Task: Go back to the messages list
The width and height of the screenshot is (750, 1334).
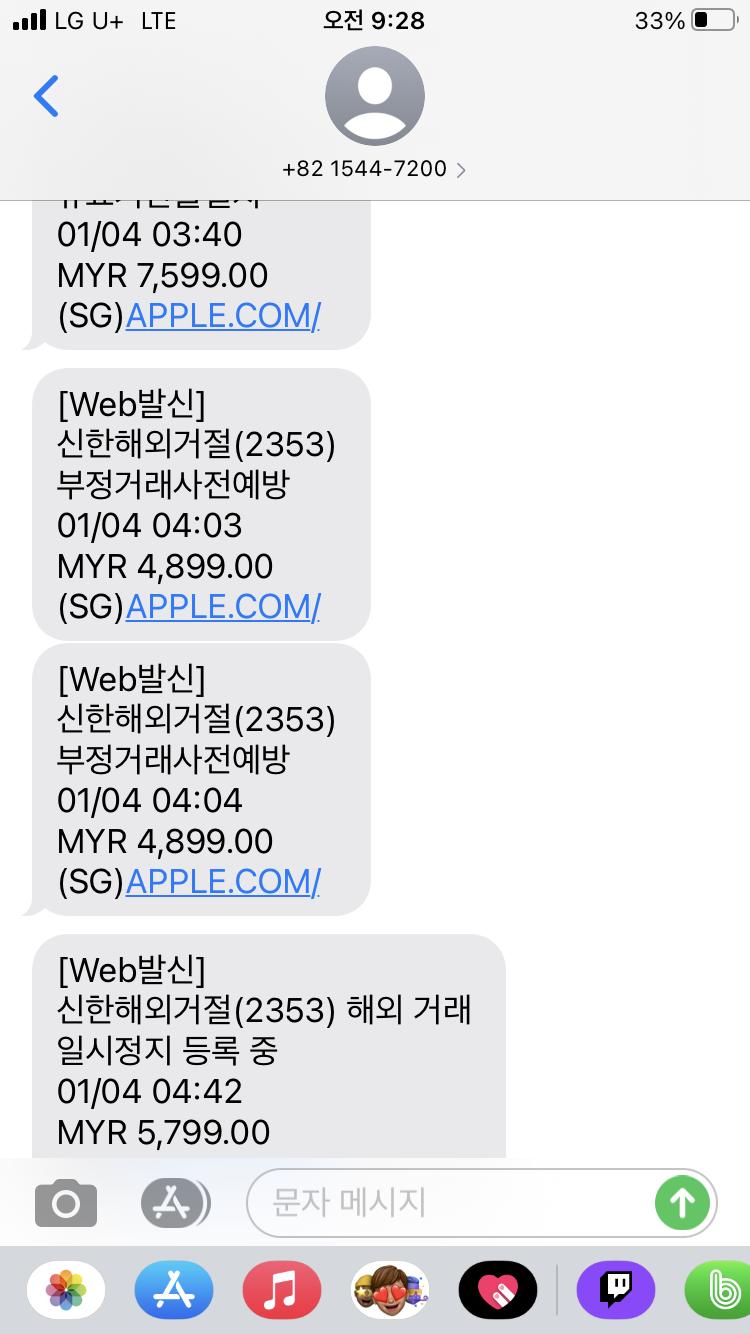Action: (x=46, y=96)
